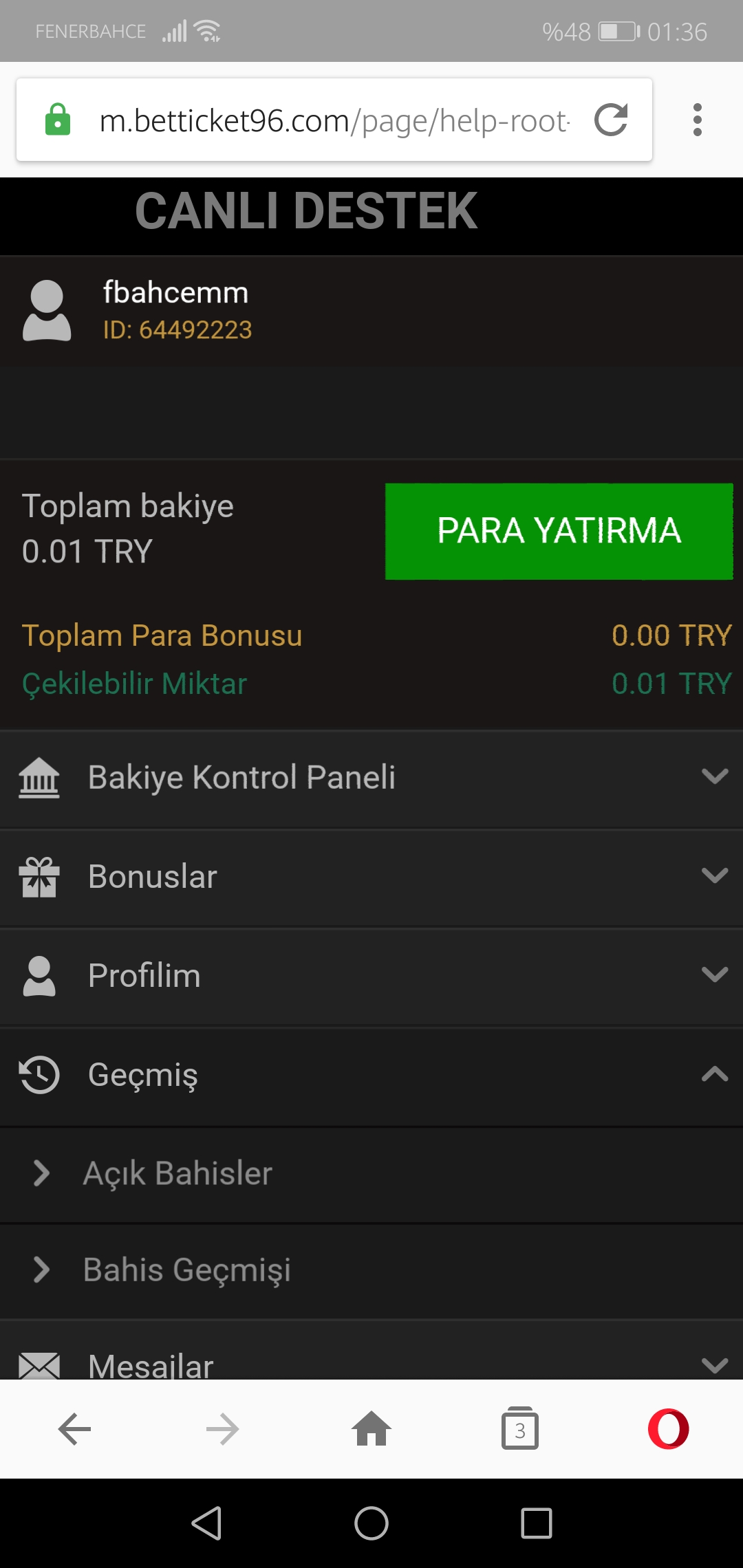Tap the URL address field
743x1568 pixels.
[334, 120]
